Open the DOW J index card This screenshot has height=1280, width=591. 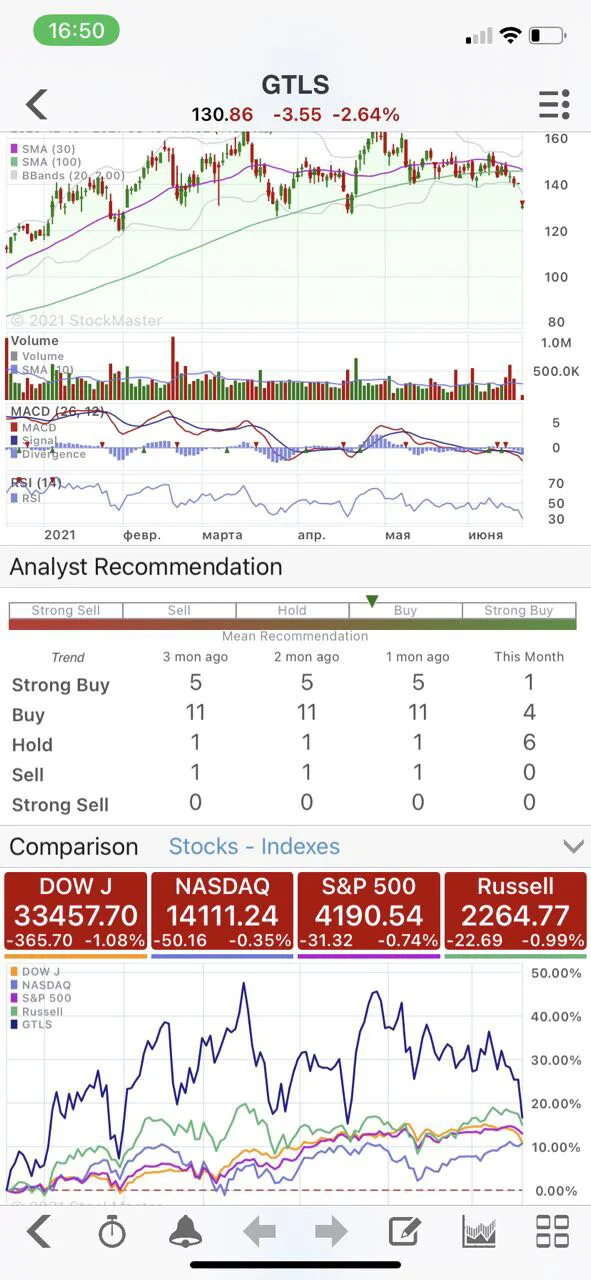(x=75, y=911)
